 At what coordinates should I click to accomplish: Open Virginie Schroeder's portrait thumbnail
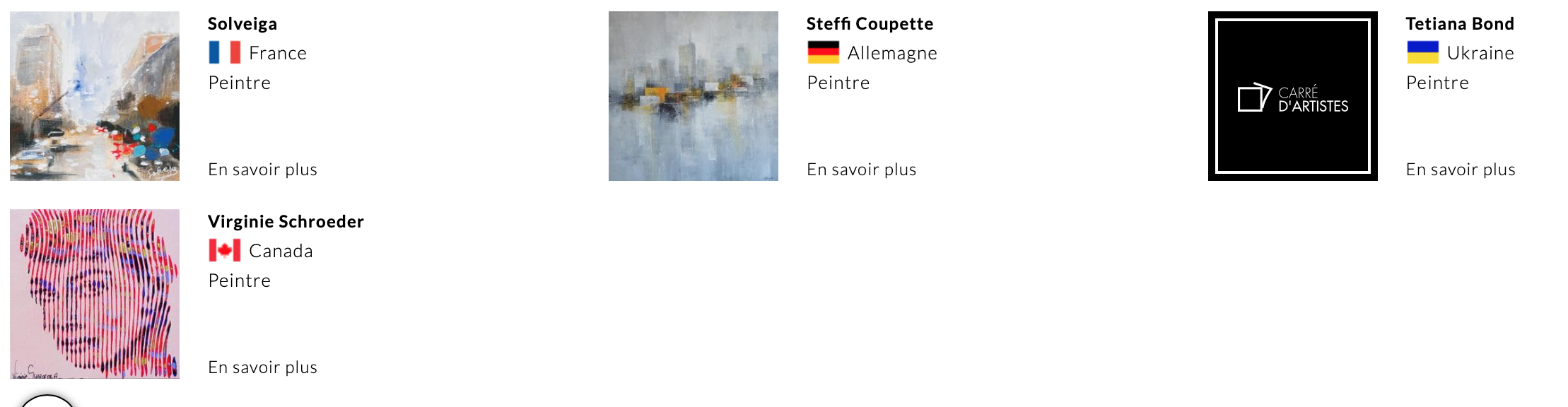[95, 294]
